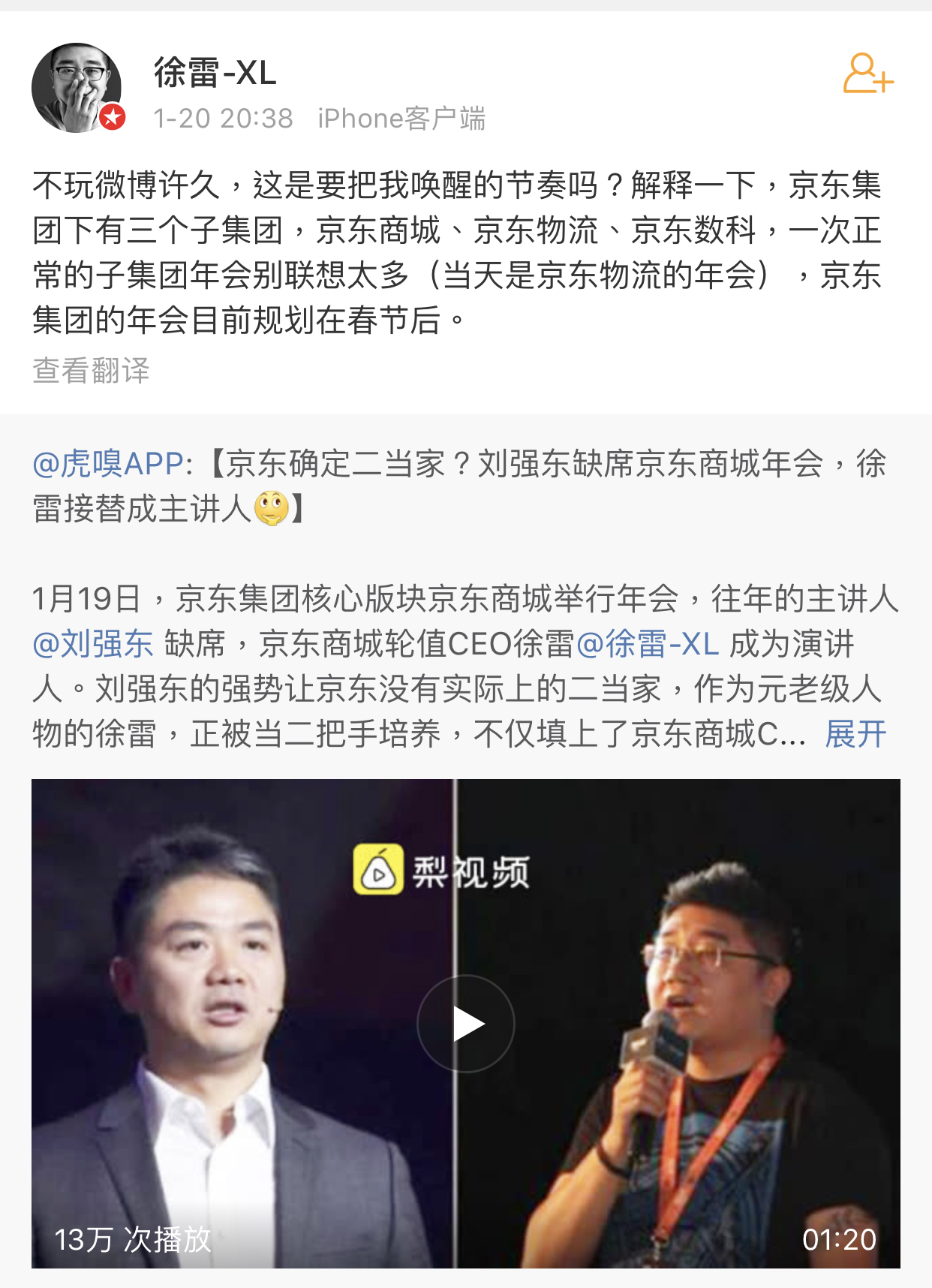Tap 查看翻译 to translate the post
932x1288 pixels.
click(91, 371)
